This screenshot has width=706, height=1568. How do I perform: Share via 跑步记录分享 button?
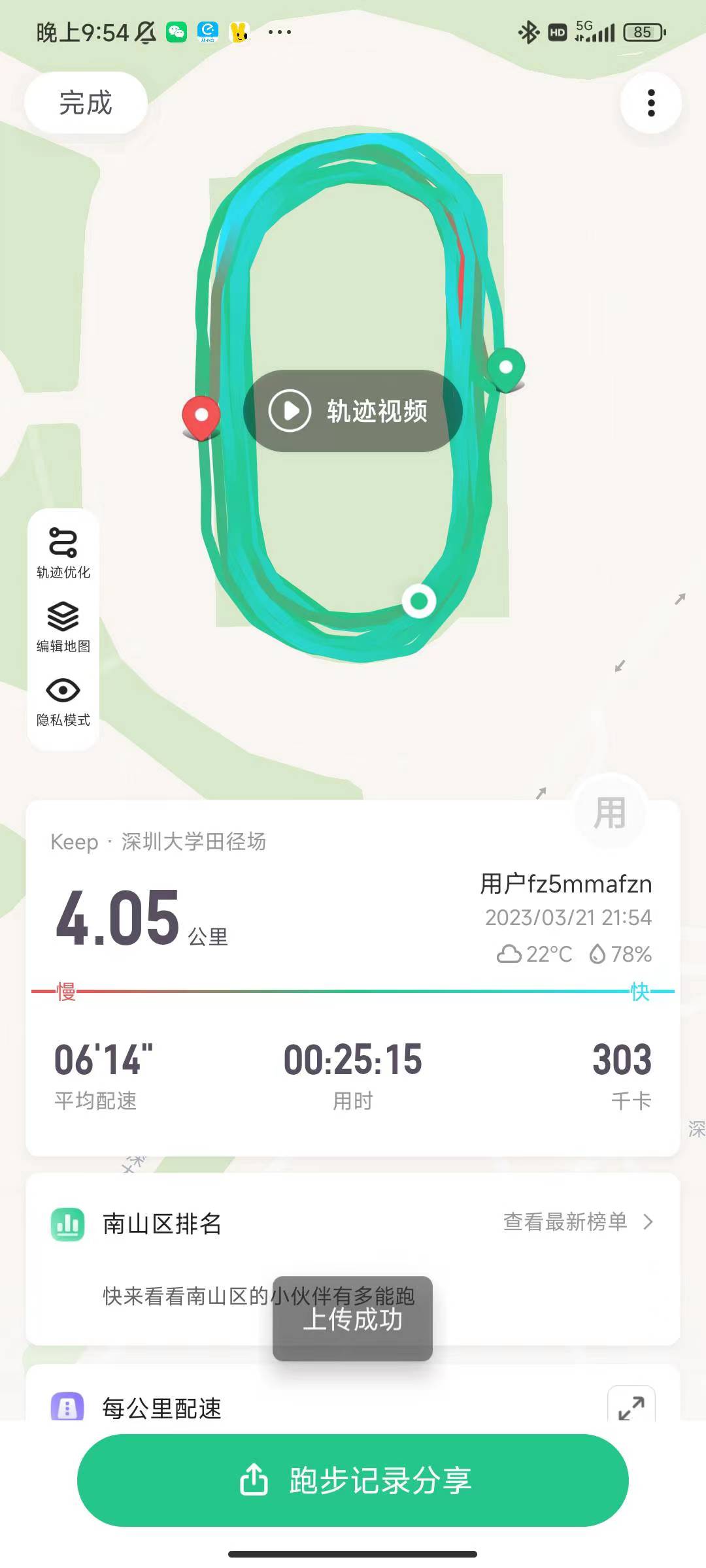coord(353,1480)
